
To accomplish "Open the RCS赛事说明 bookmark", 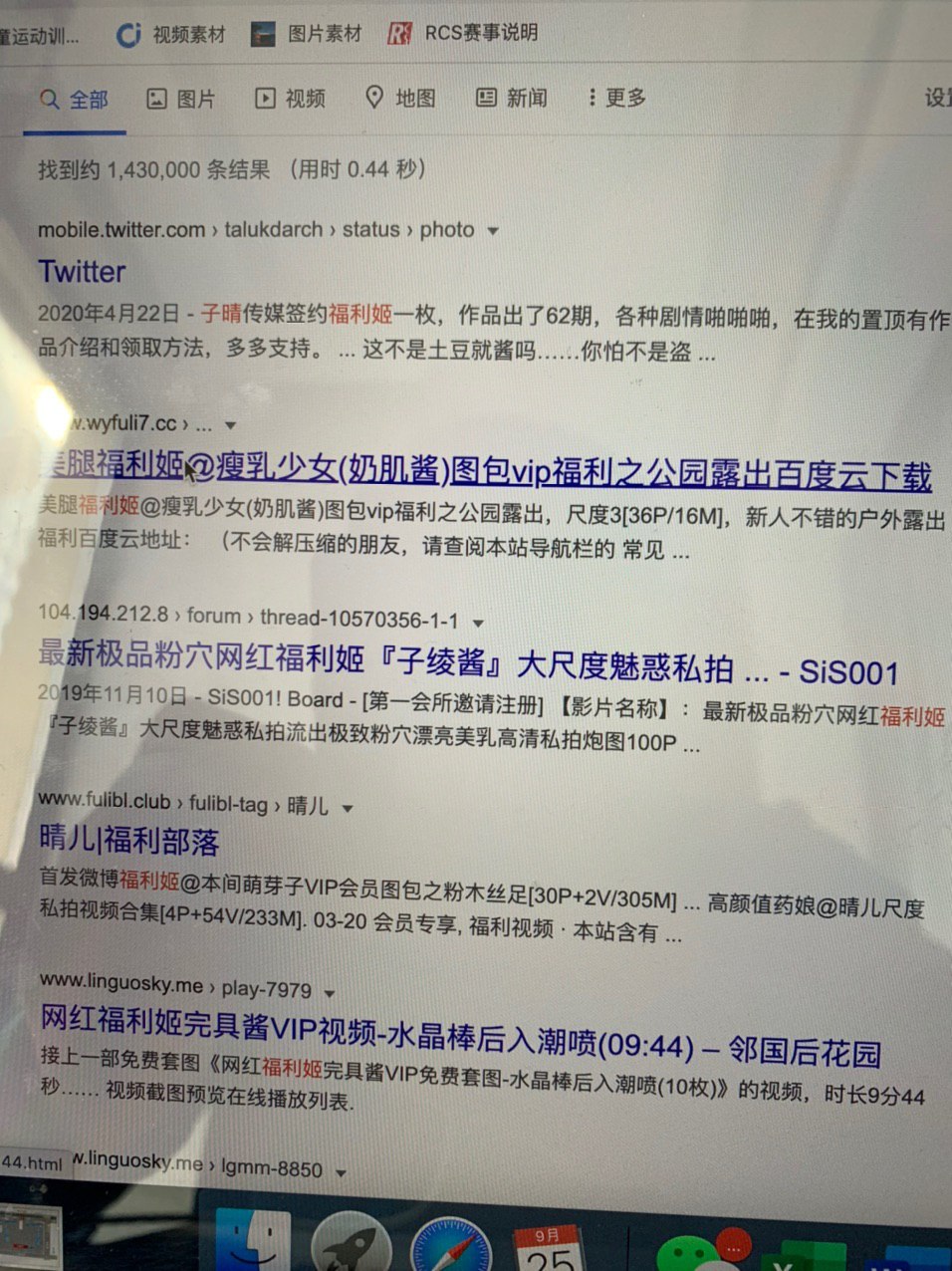I will tap(464, 33).
